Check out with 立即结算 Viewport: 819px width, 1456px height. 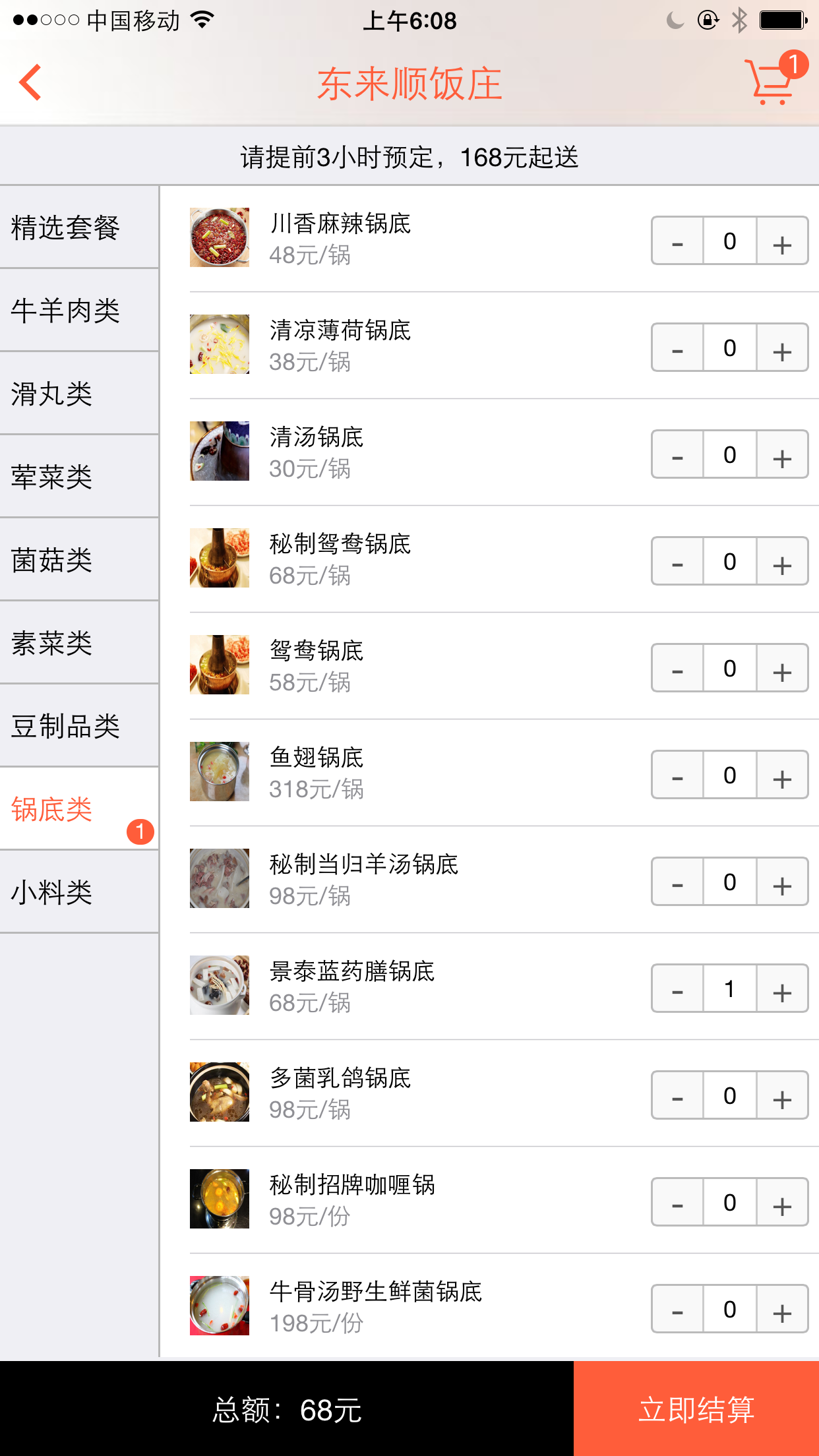696,1409
